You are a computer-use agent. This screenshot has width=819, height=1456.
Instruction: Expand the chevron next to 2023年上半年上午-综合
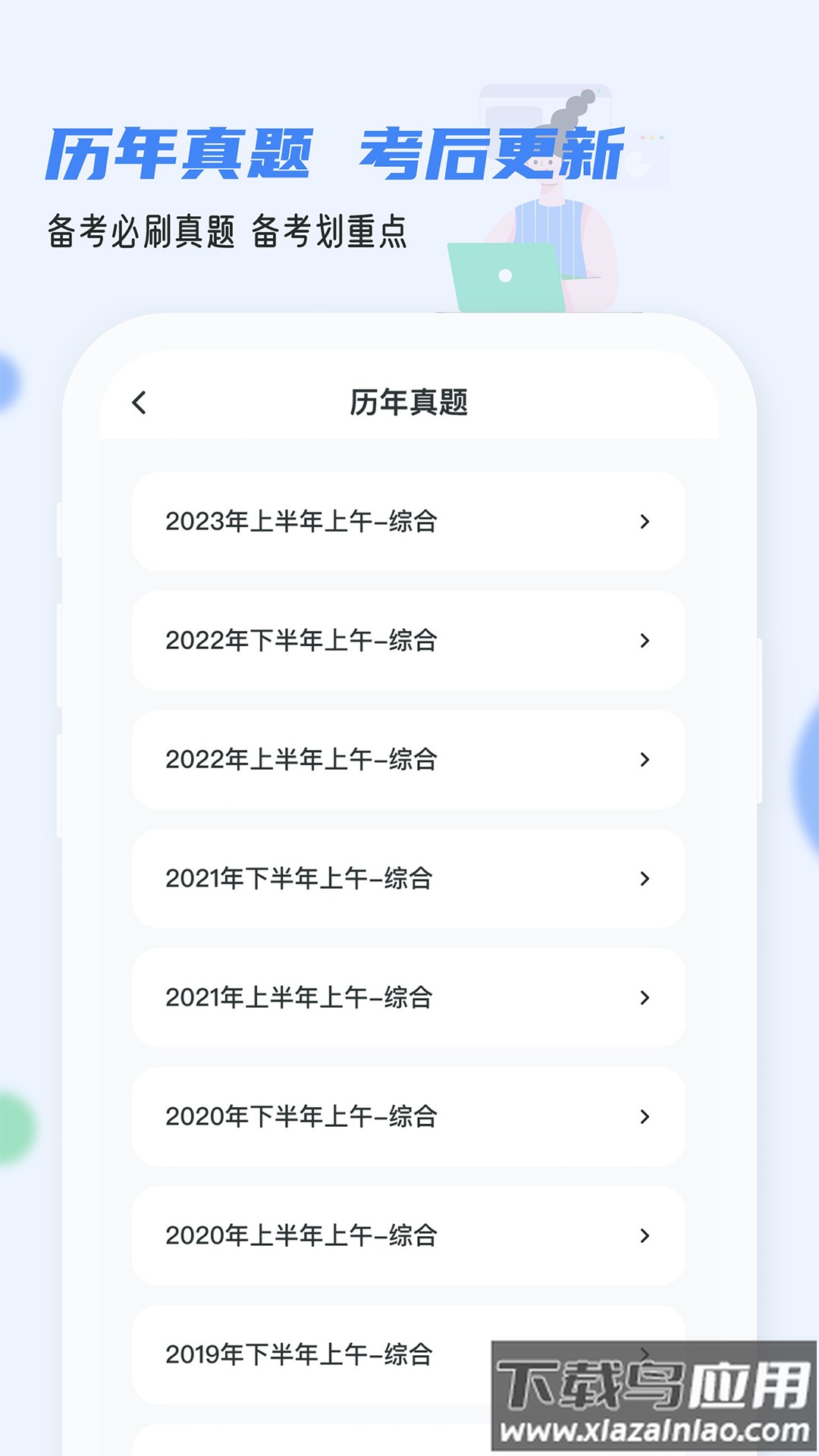point(645,521)
